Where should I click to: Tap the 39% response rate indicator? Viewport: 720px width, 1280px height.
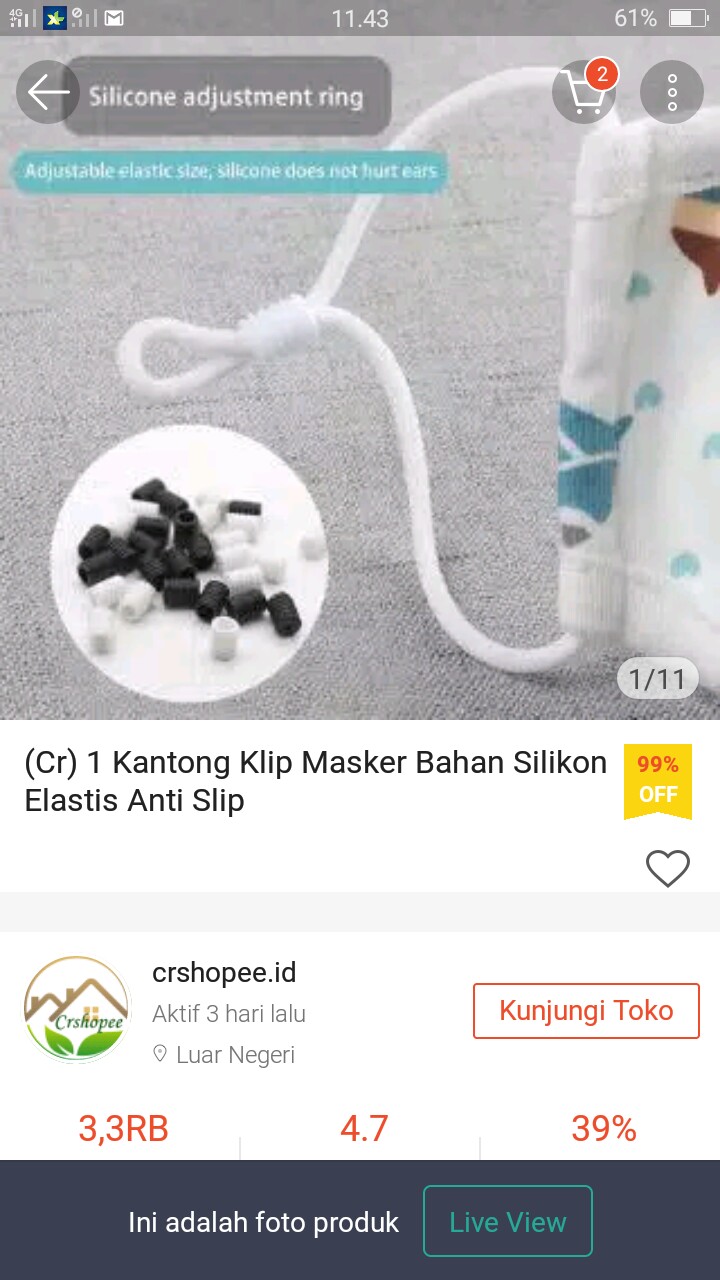pyautogui.click(x=603, y=1128)
